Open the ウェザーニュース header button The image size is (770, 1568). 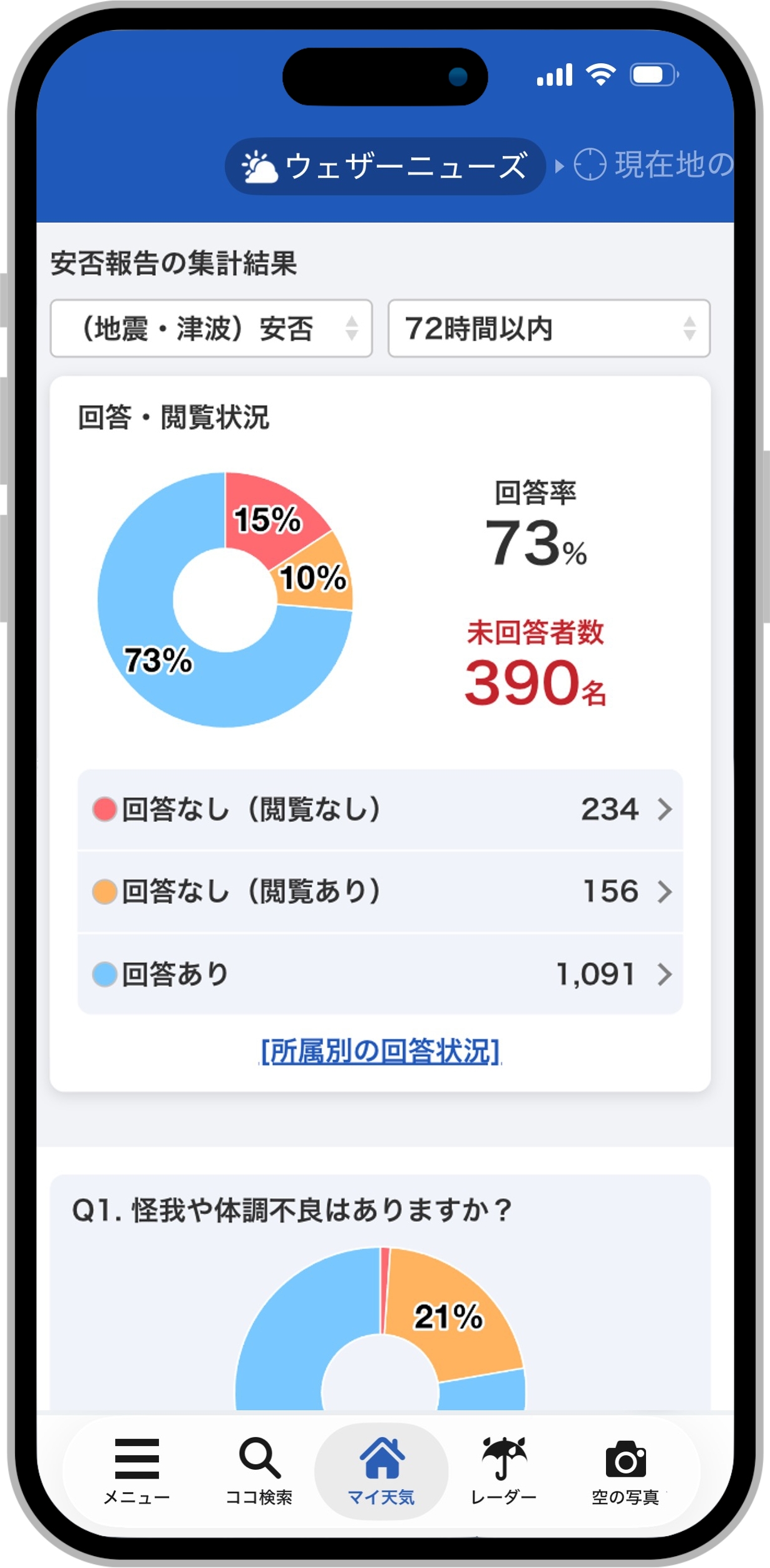[384, 166]
